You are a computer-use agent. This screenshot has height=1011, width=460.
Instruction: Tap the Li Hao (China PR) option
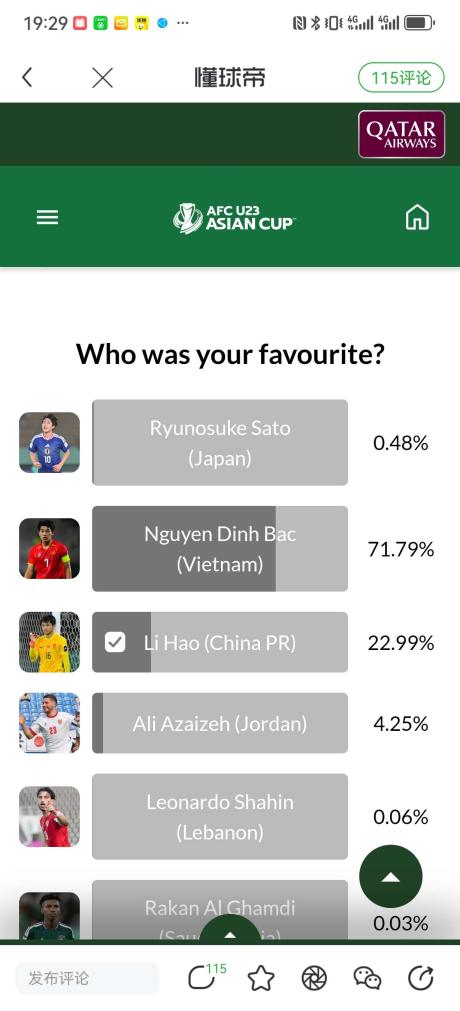(x=220, y=642)
